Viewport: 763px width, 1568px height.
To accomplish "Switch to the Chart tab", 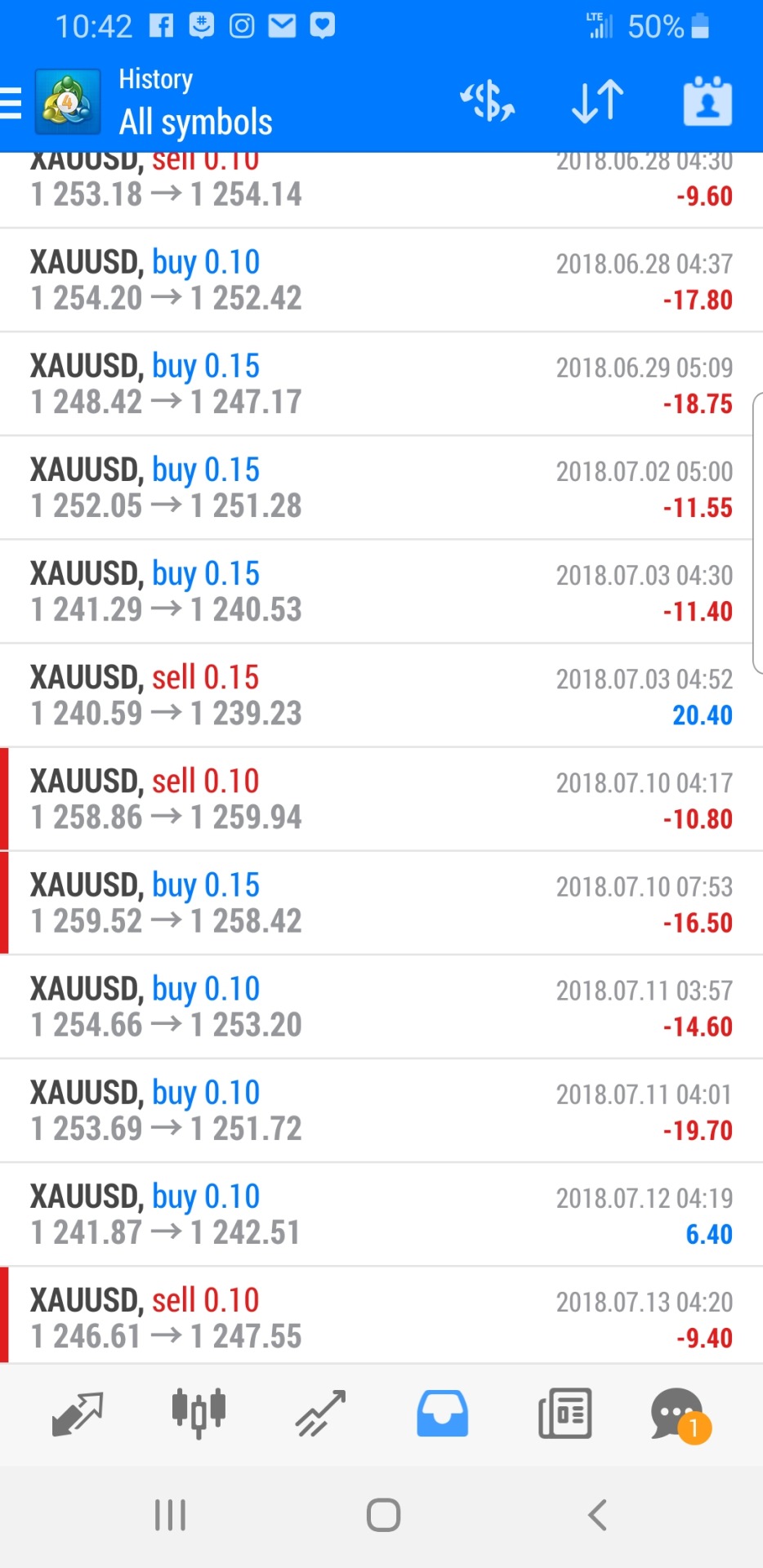I will point(199,1413).
